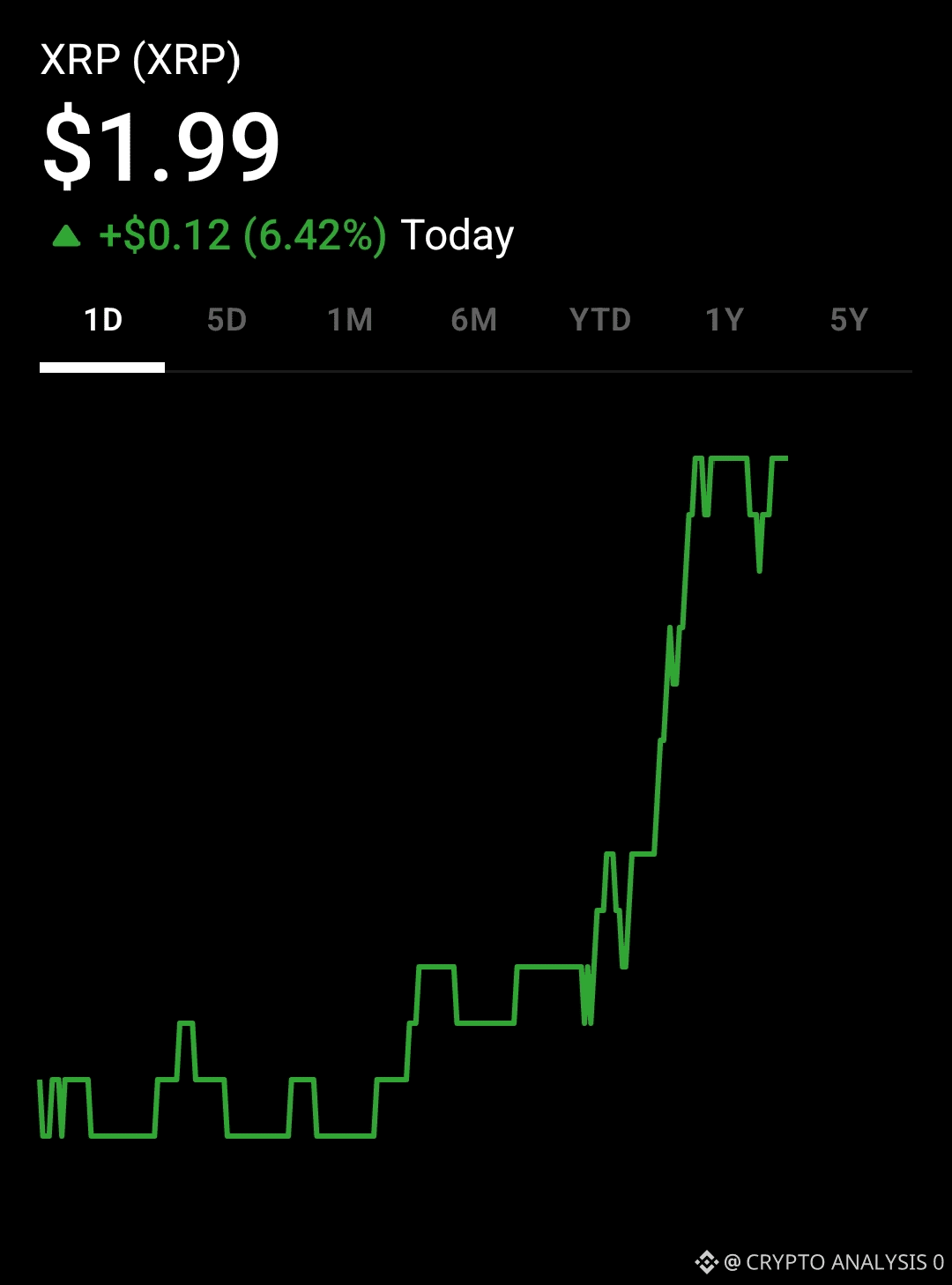Switch to the 5Y tab
The width and height of the screenshot is (952, 1285).
(849, 320)
